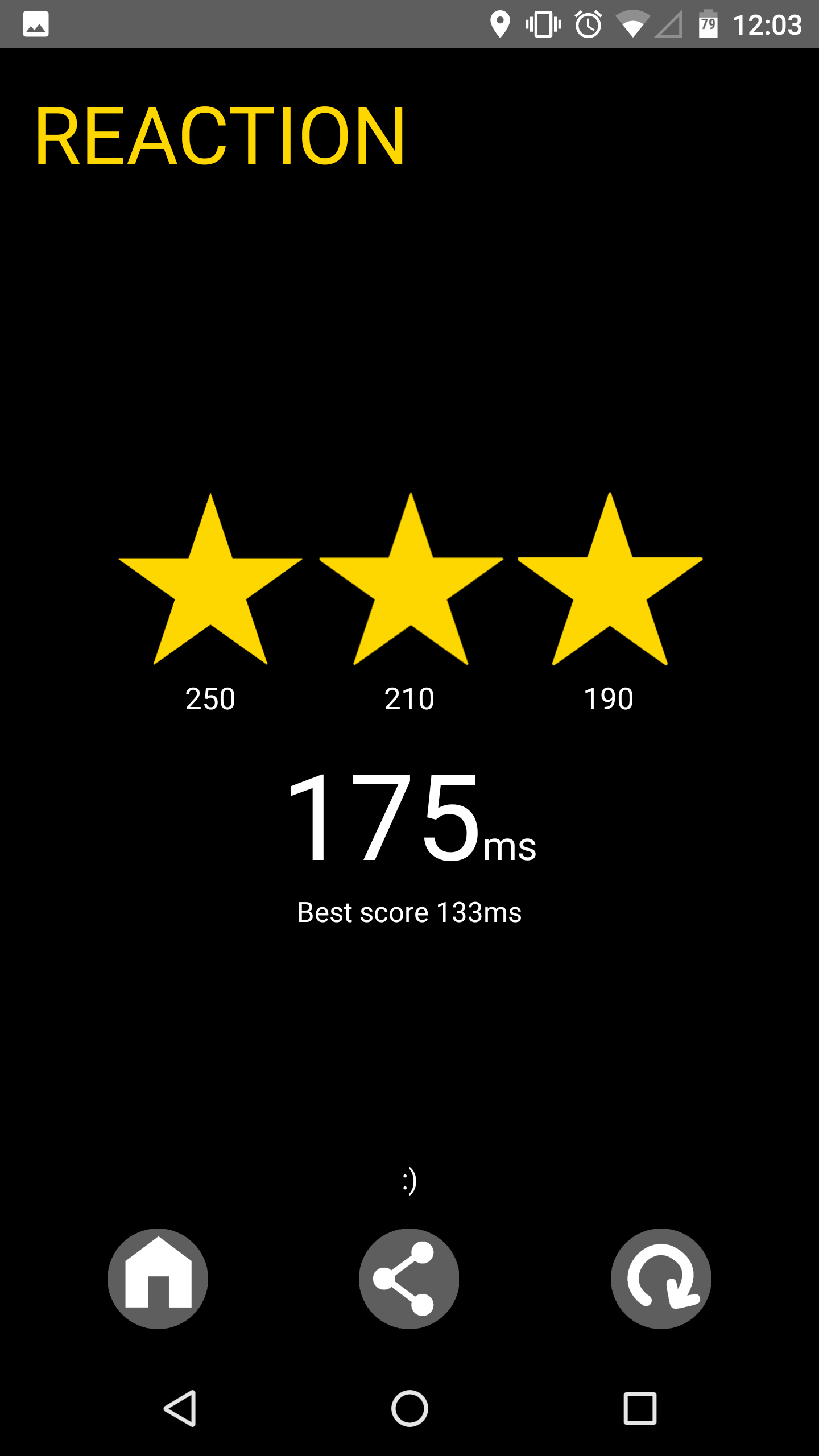
Task: Share the 175ms reaction score
Action: [409, 1279]
